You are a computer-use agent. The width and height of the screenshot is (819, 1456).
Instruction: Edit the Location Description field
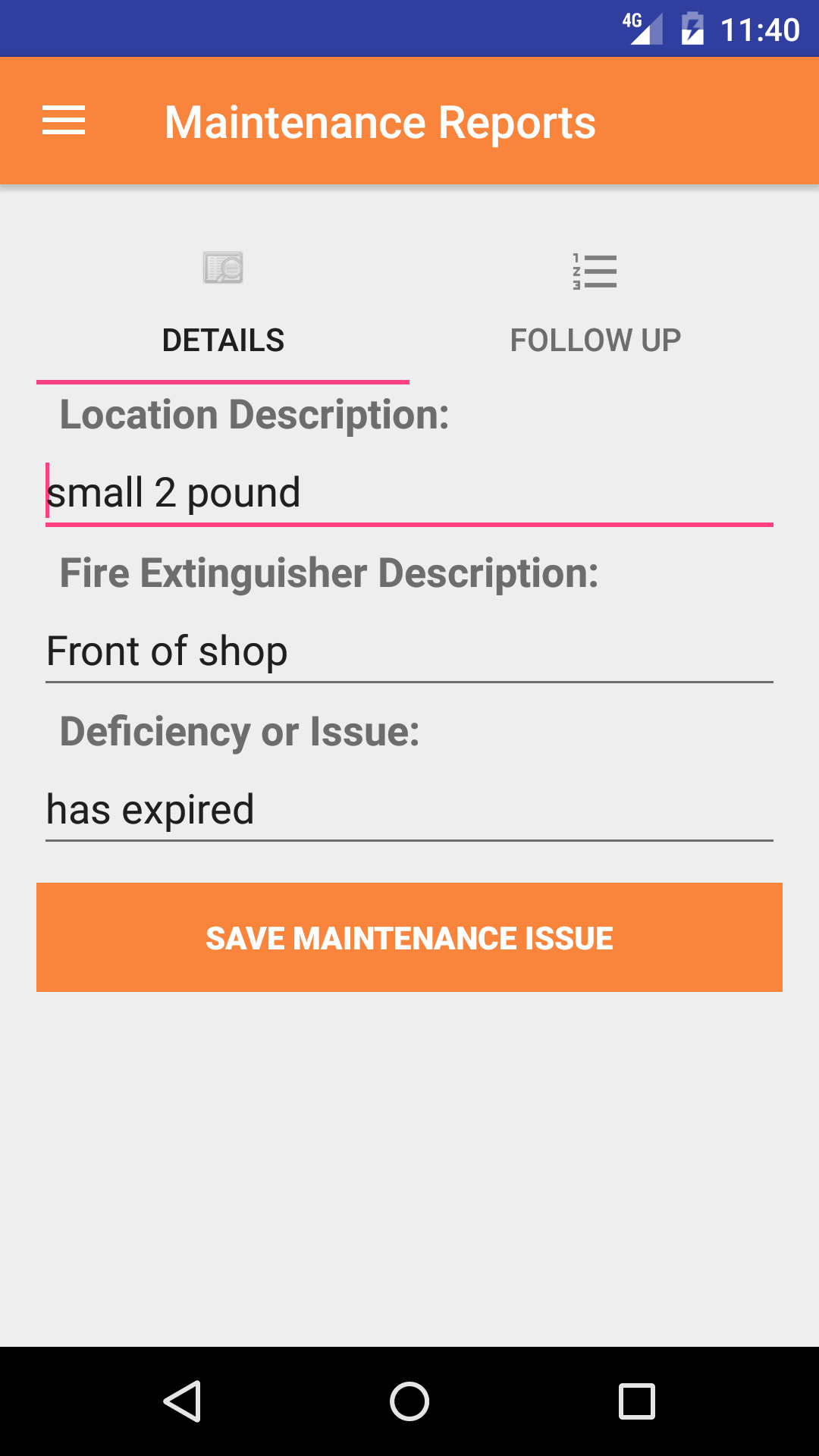pyautogui.click(x=409, y=493)
